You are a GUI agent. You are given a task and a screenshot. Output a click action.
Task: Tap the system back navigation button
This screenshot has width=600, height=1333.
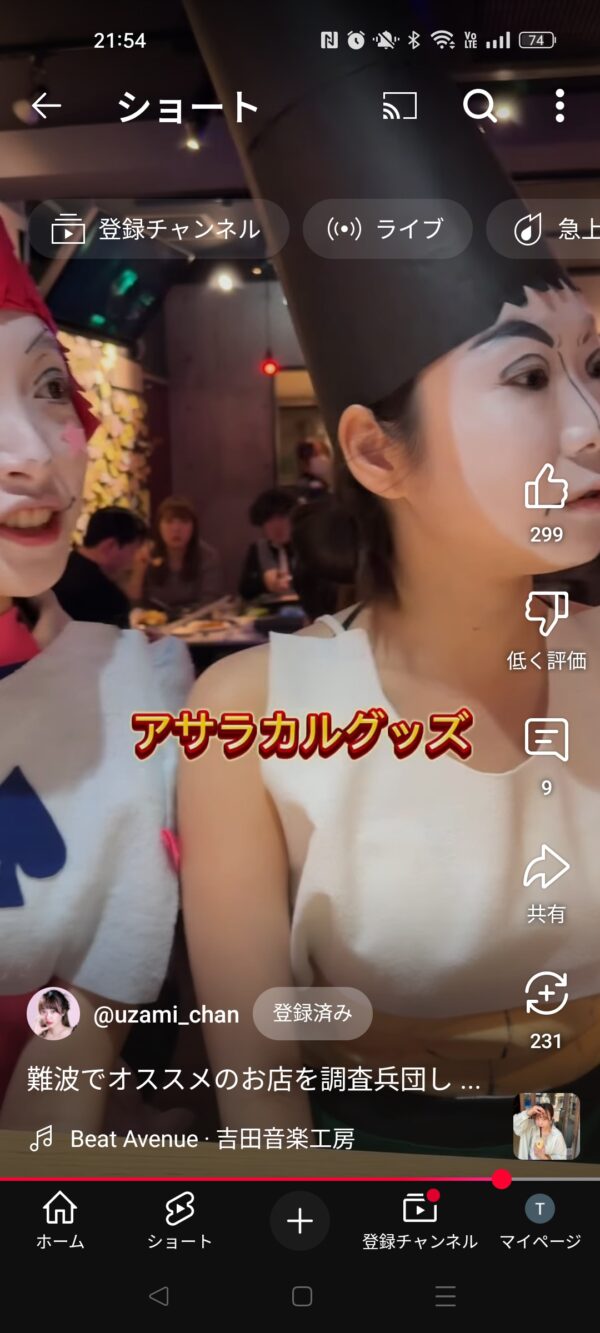(158, 1297)
